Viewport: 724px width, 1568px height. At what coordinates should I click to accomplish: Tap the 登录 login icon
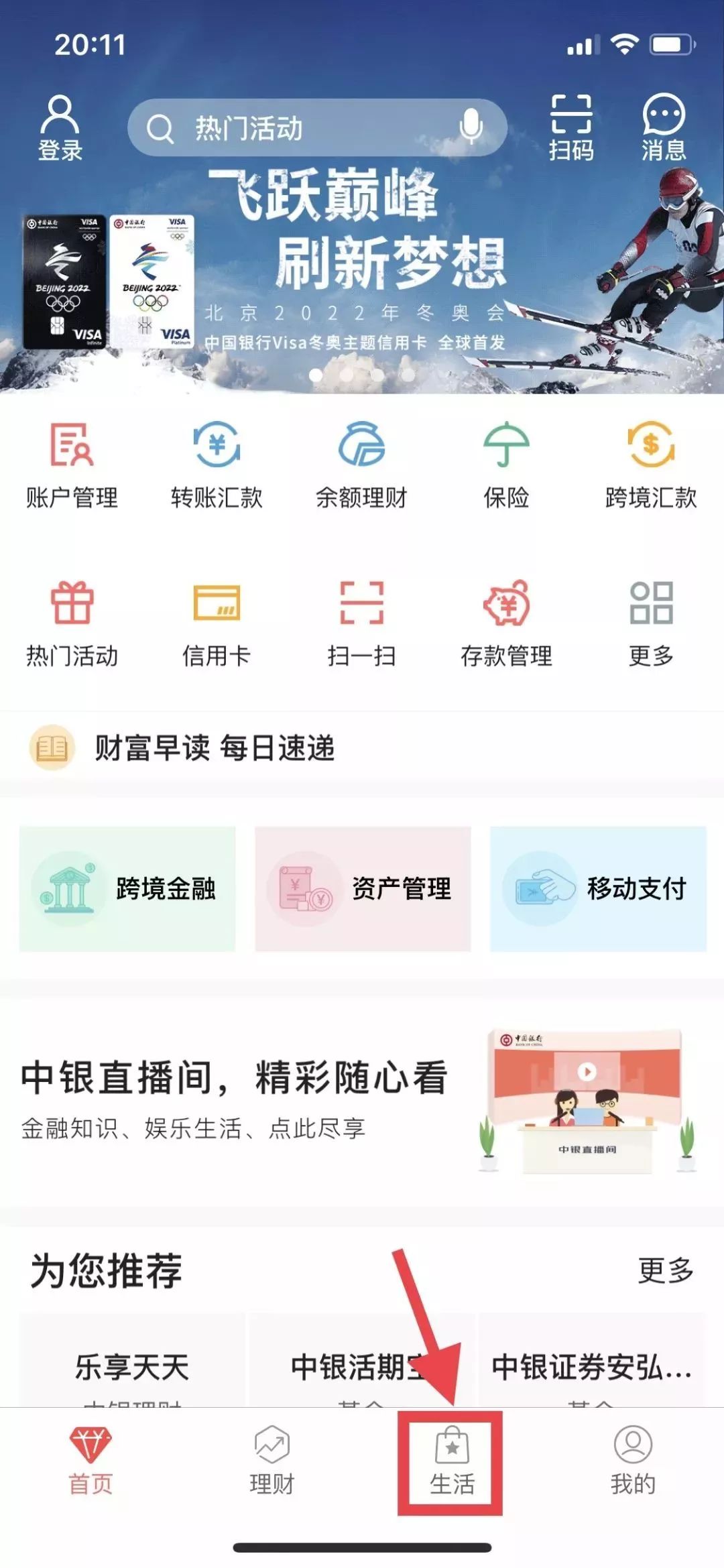[60, 127]
